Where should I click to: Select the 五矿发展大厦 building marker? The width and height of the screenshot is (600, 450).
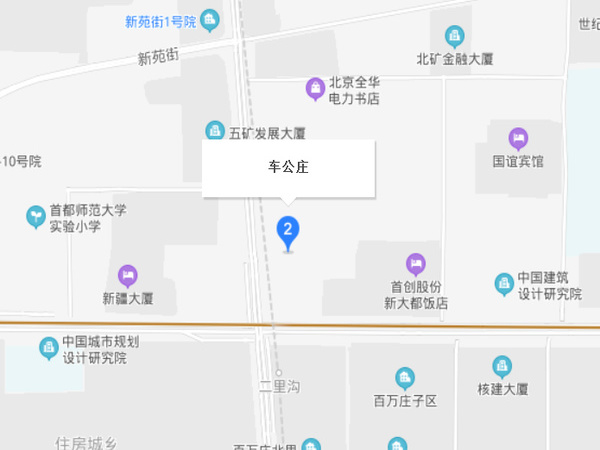214,131
